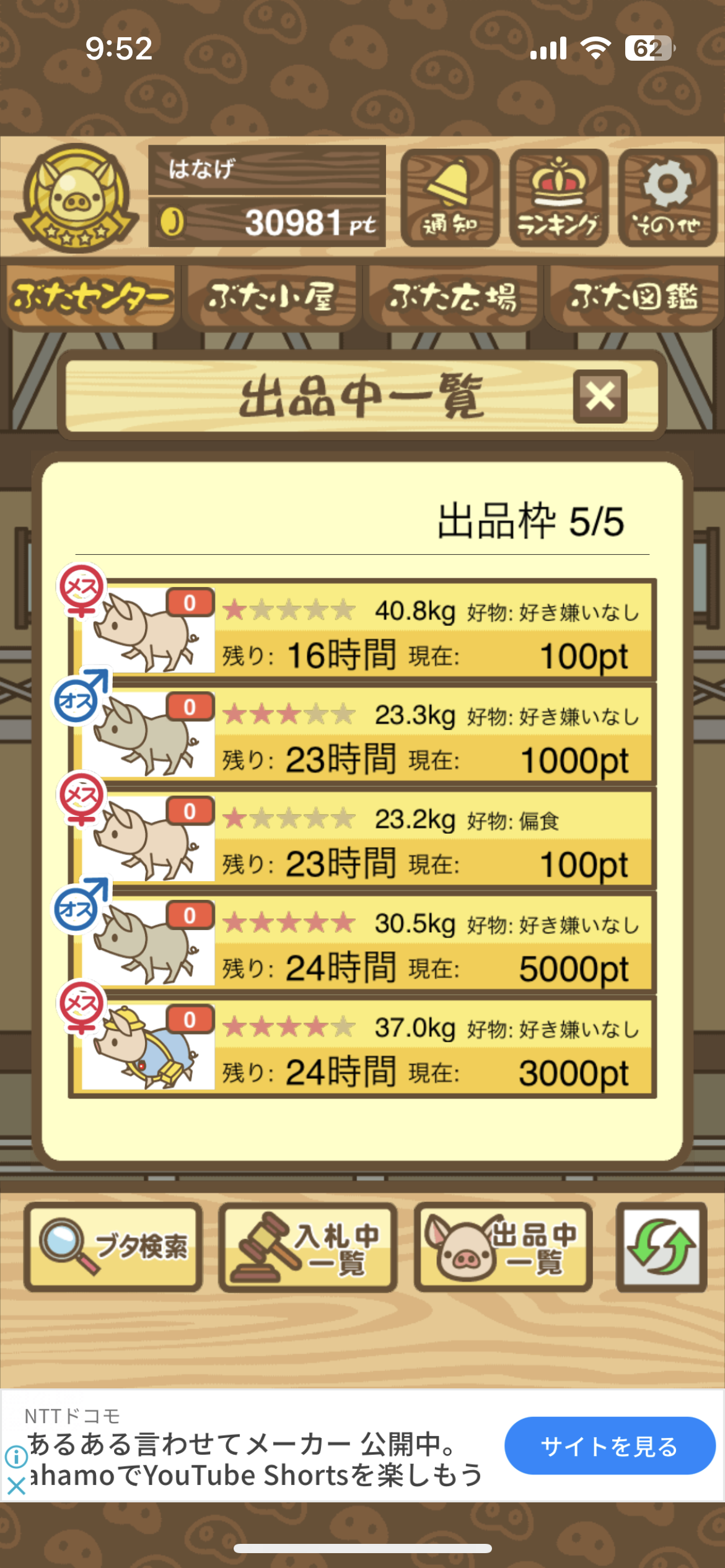Switch to the ぶた広場 tab
This screenshot has height=1568, width=725.
(452, 297)
